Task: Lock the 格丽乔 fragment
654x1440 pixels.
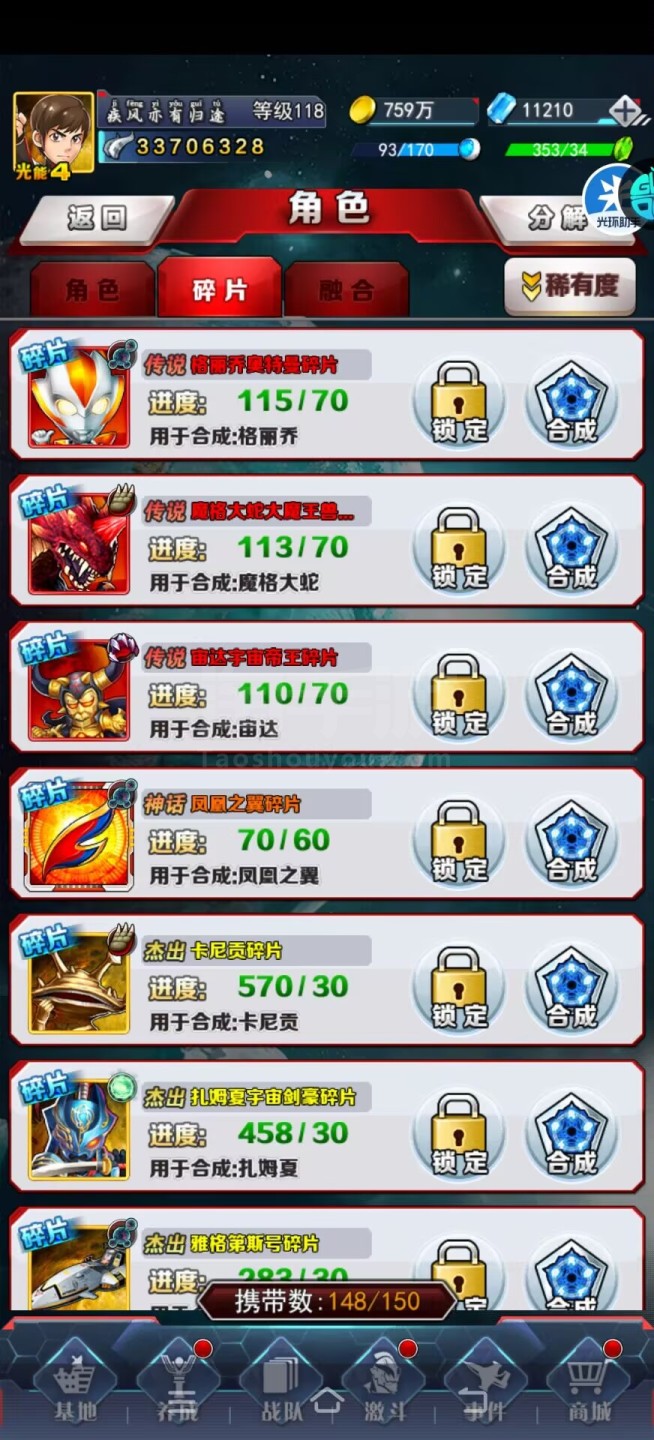Action: tap(459, 403)
